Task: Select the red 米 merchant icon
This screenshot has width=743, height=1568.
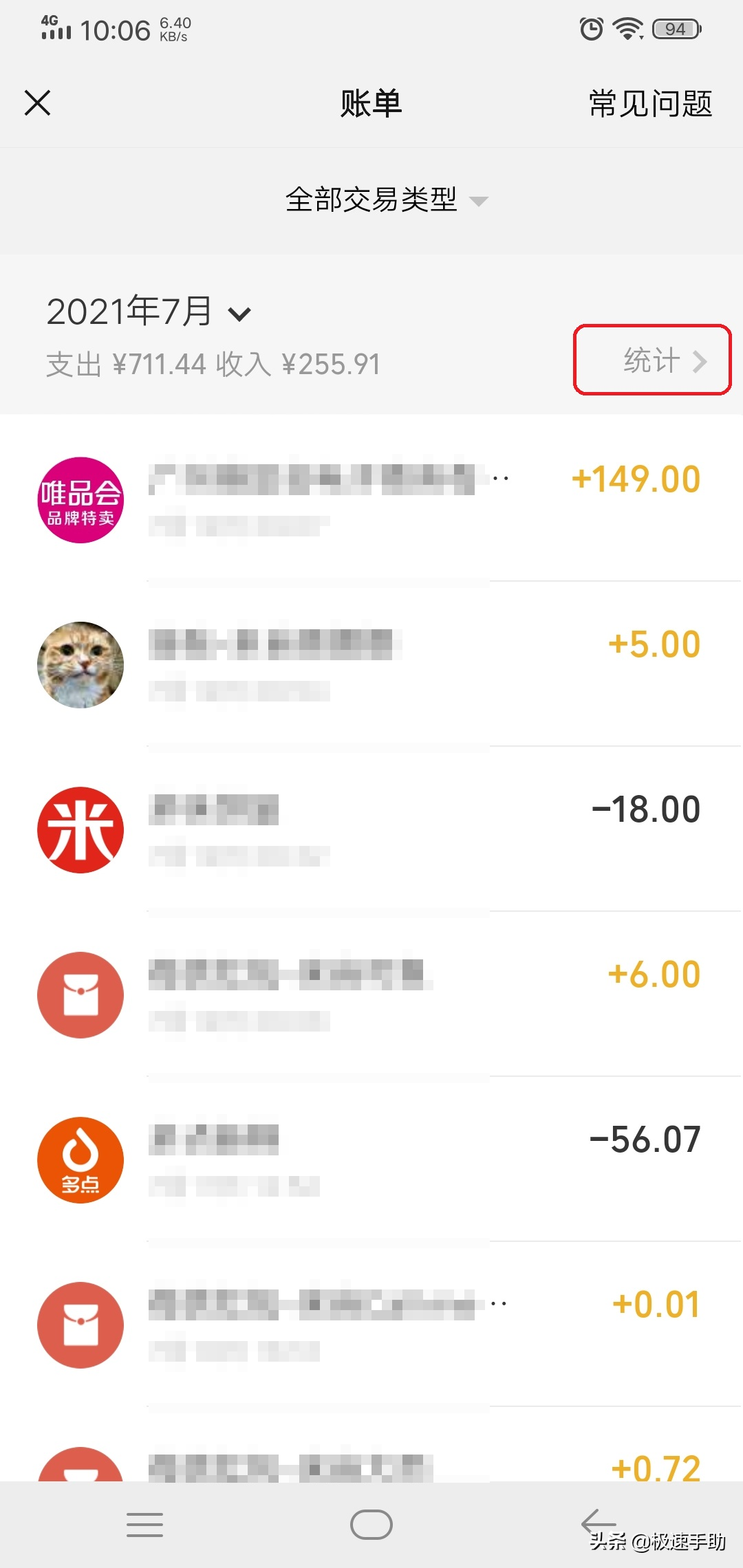Action: [80, 829]
